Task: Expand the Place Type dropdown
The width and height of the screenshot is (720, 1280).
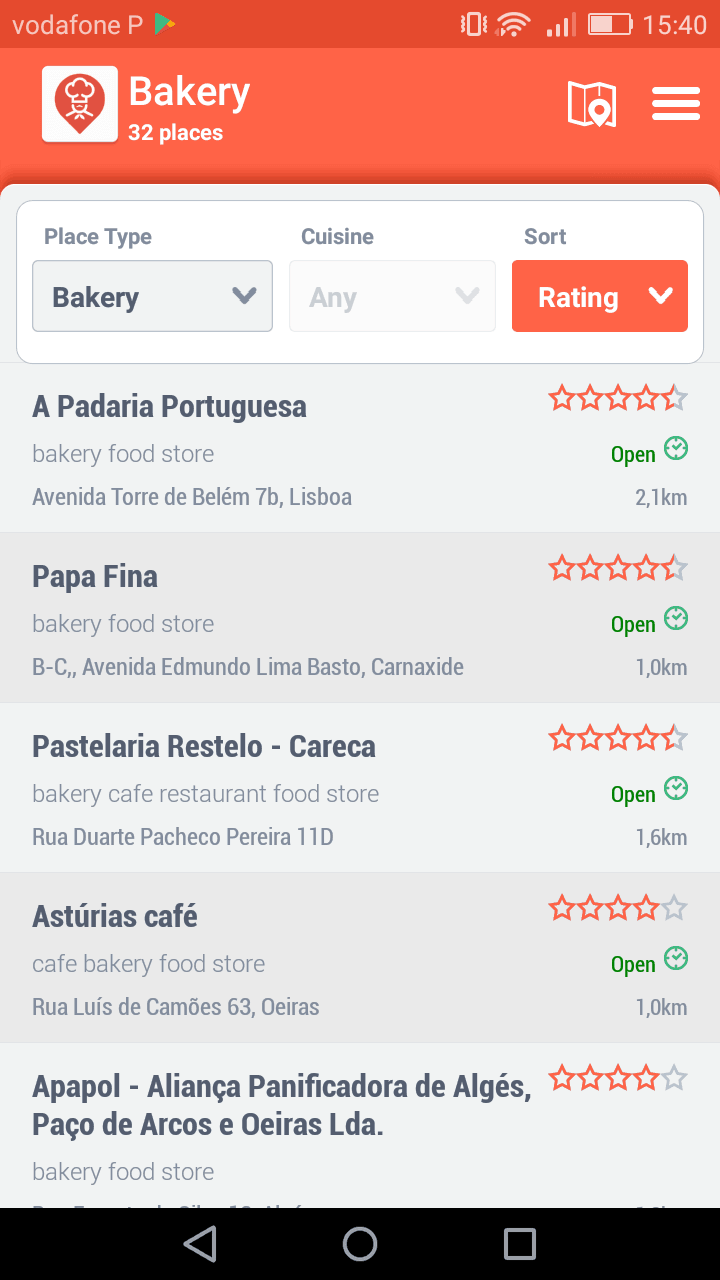Action: pos(152,296)
